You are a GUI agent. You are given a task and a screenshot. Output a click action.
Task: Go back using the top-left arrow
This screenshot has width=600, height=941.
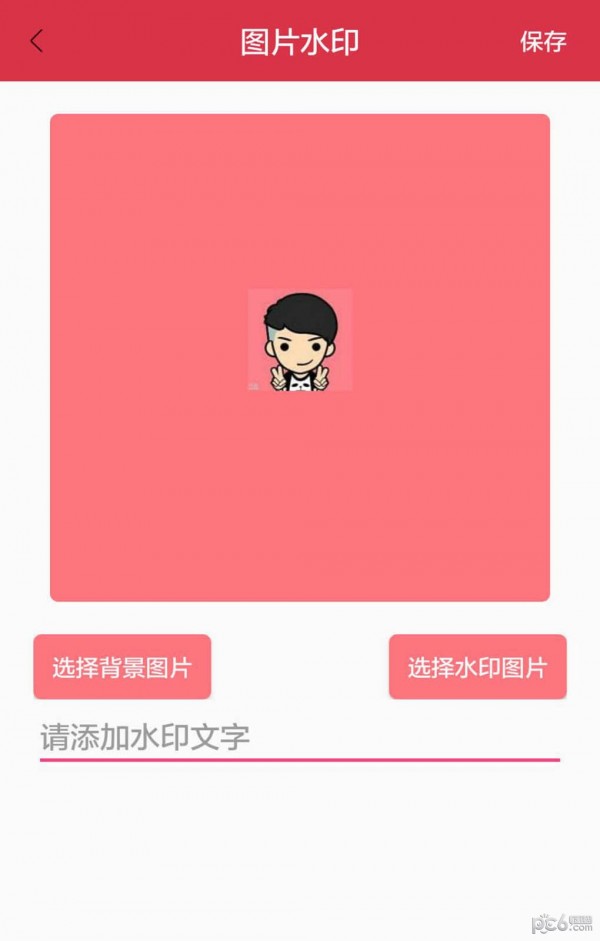click(x=37, y=41)
